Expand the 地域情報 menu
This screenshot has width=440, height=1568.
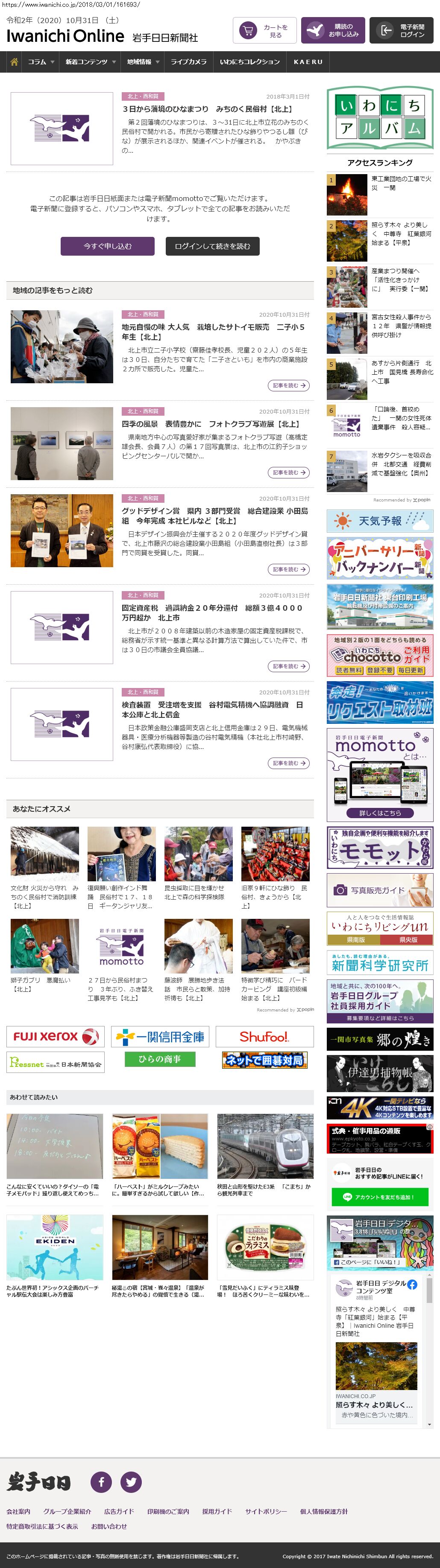tap(143, 62)
